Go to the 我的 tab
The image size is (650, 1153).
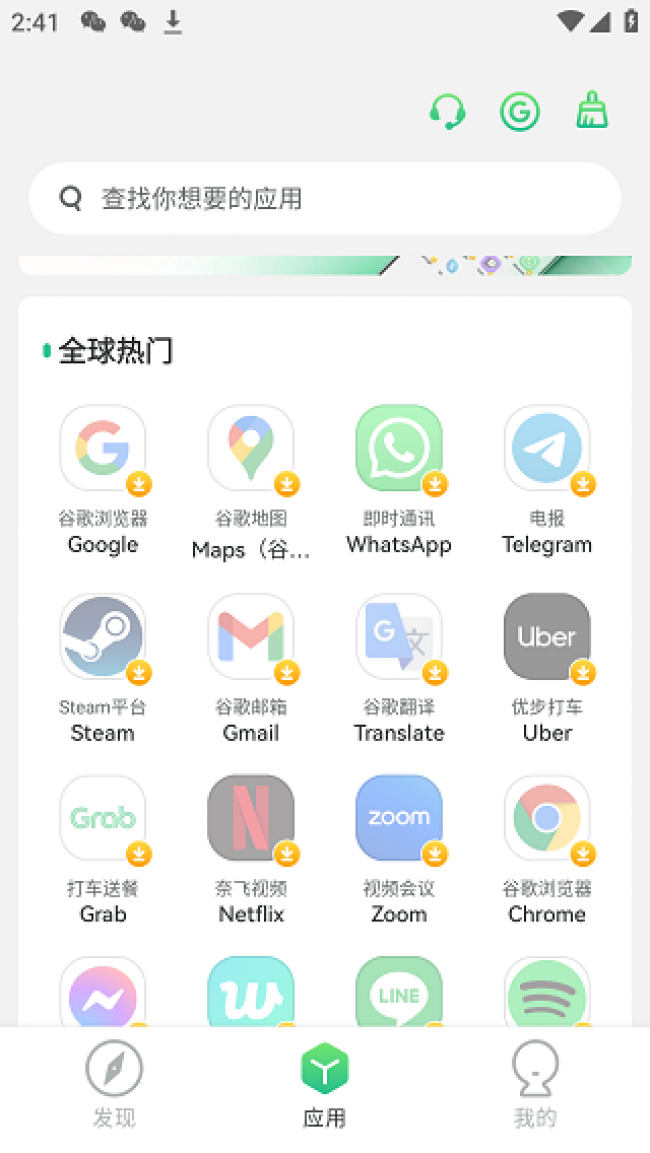535,1085
